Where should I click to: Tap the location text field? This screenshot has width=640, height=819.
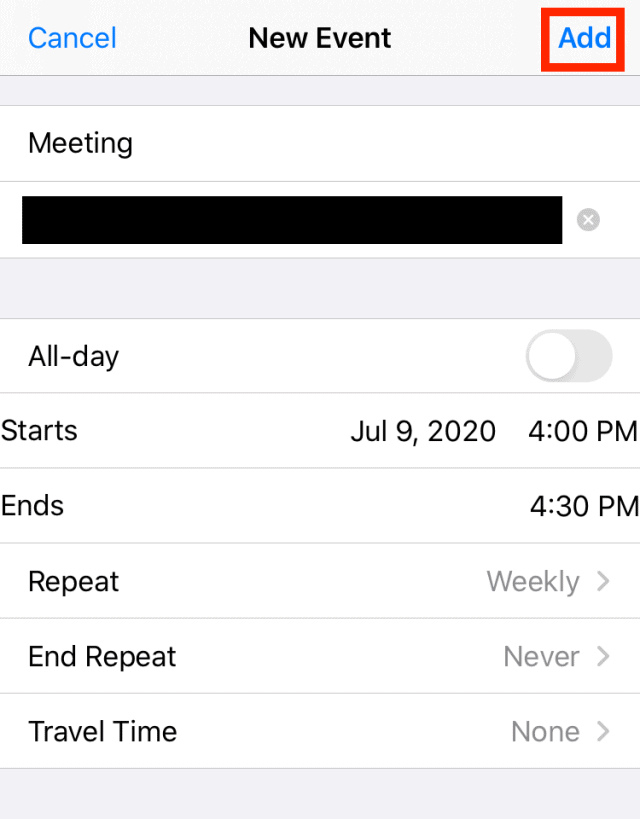(x=292, y=220)
